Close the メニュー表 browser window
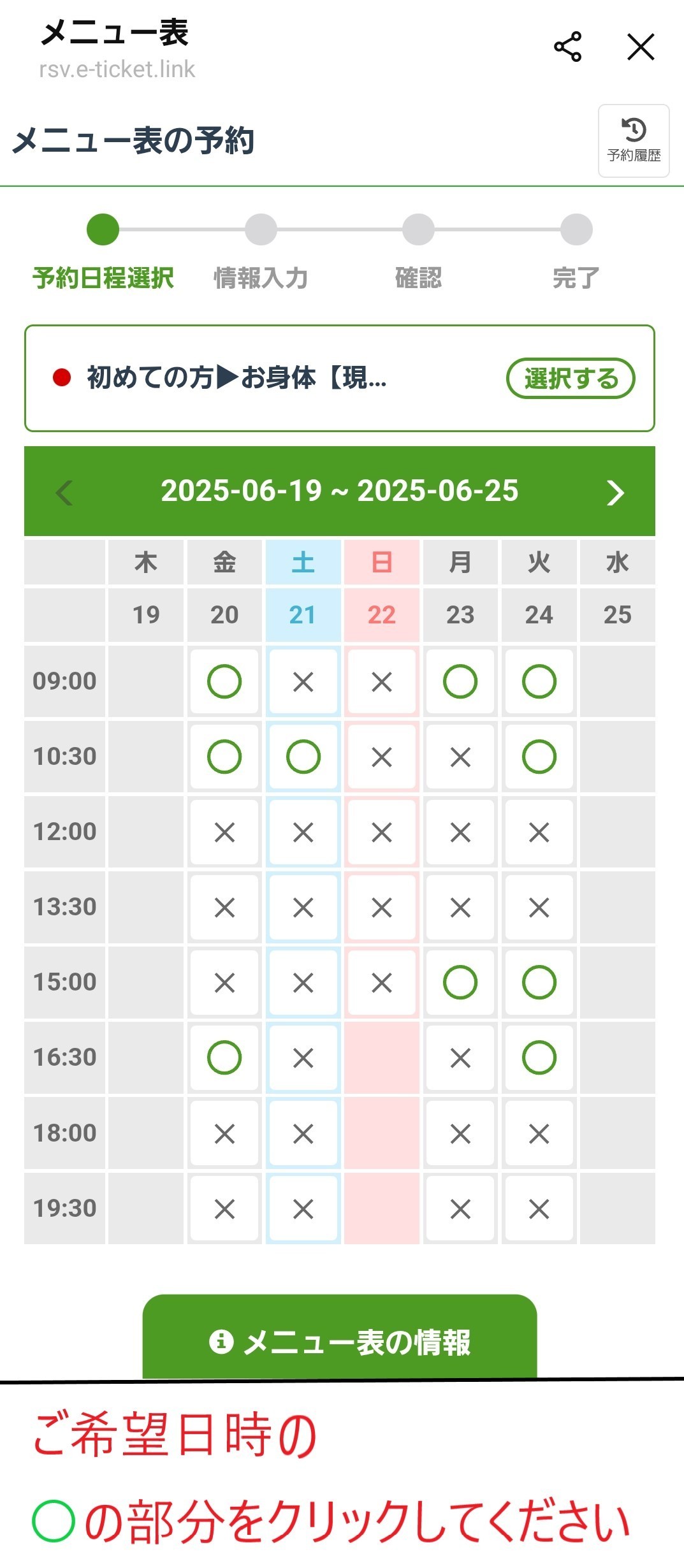 (x=640, y=47)
